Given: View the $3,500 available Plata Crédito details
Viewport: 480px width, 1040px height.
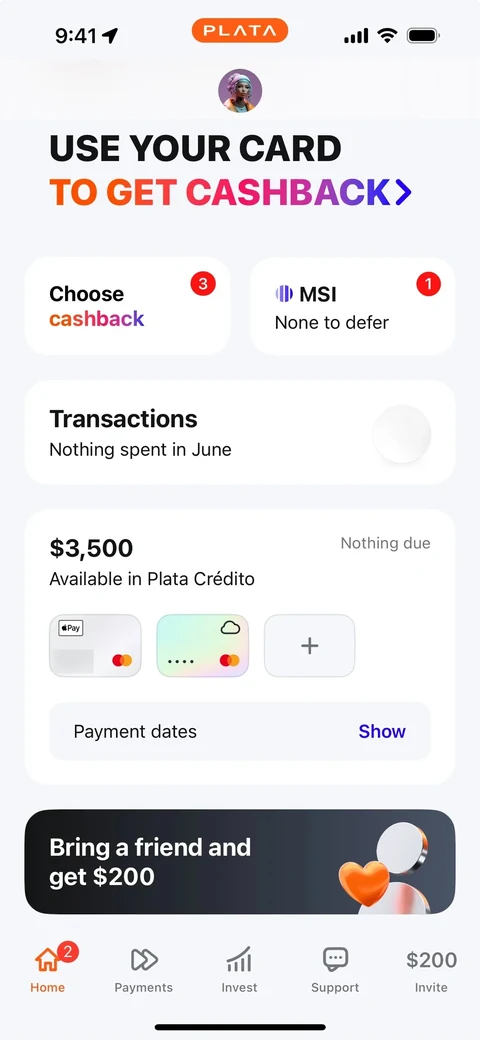Looking at the screenshot, I should (152, 562).
